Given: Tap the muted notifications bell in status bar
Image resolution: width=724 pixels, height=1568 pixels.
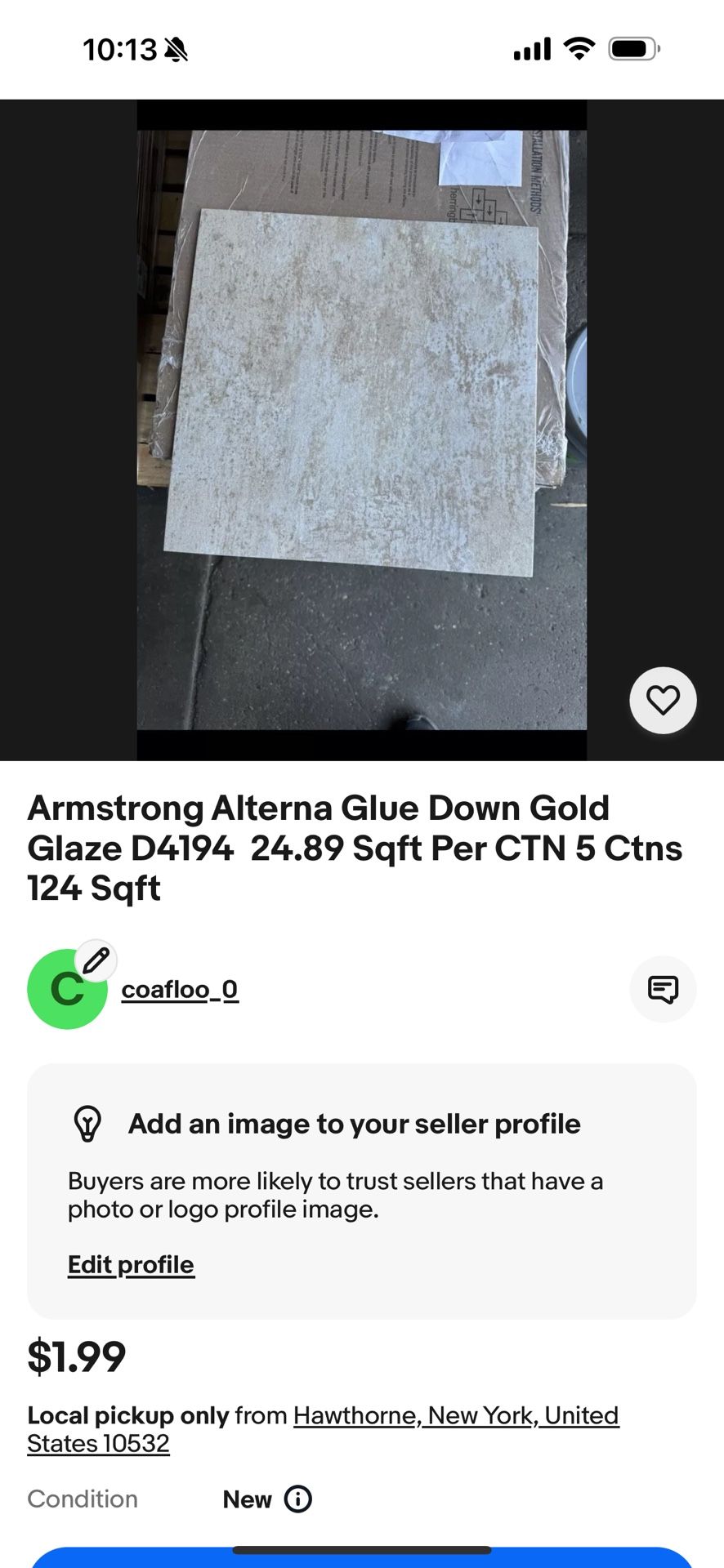Looking at the screenshot, I should point(174,49).
